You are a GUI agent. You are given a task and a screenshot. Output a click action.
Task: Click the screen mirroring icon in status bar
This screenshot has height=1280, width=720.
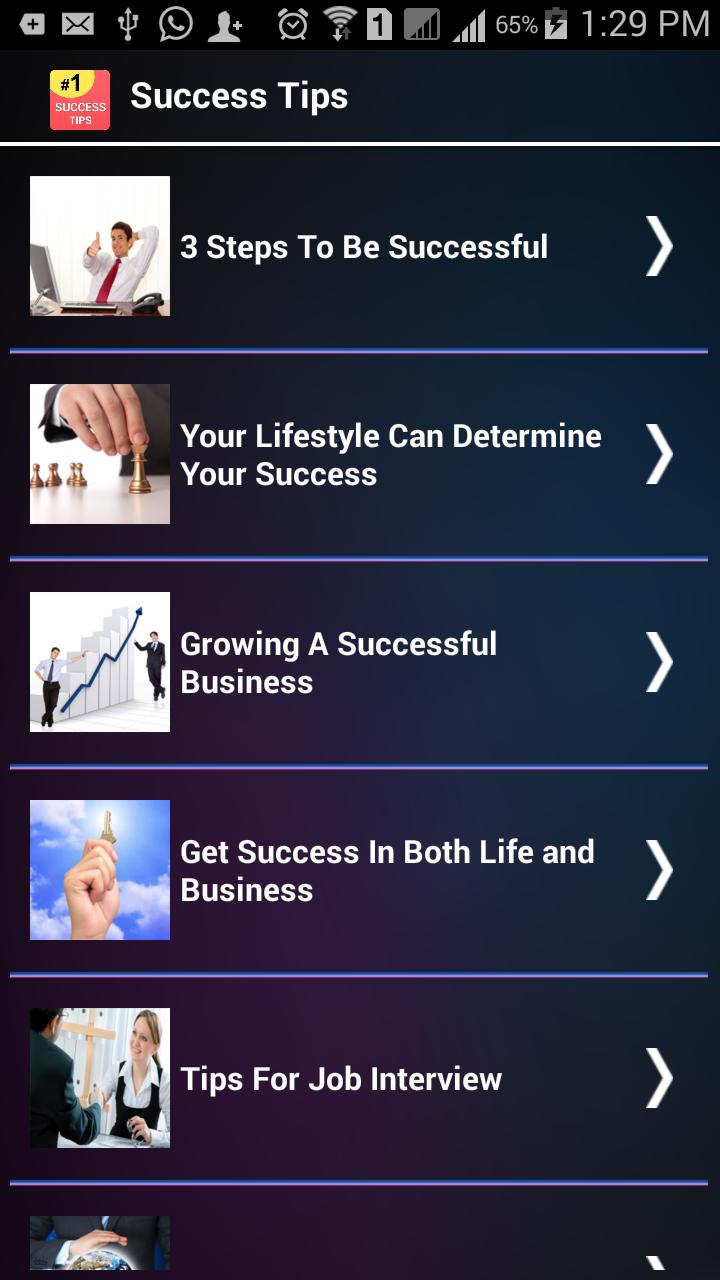click(x=423, y=24)
